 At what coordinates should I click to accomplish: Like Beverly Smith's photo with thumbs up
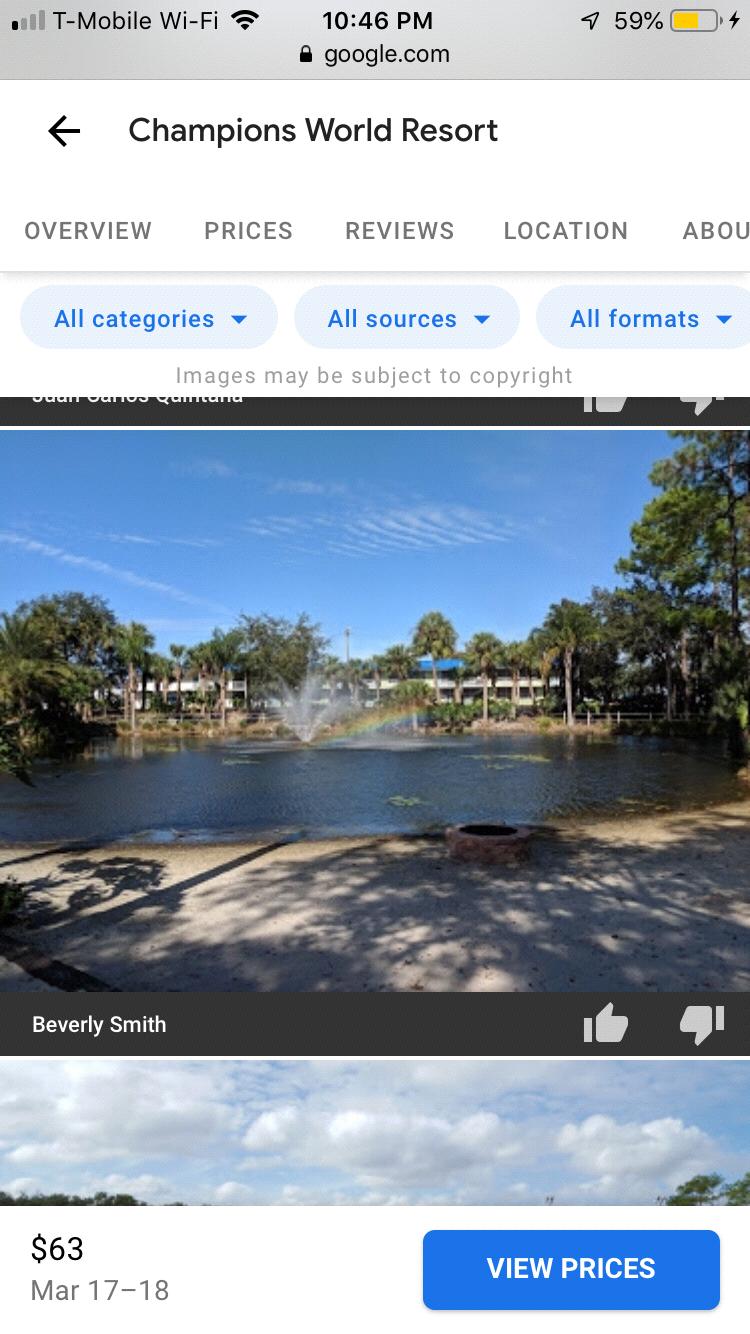(x=605, y=1024)
